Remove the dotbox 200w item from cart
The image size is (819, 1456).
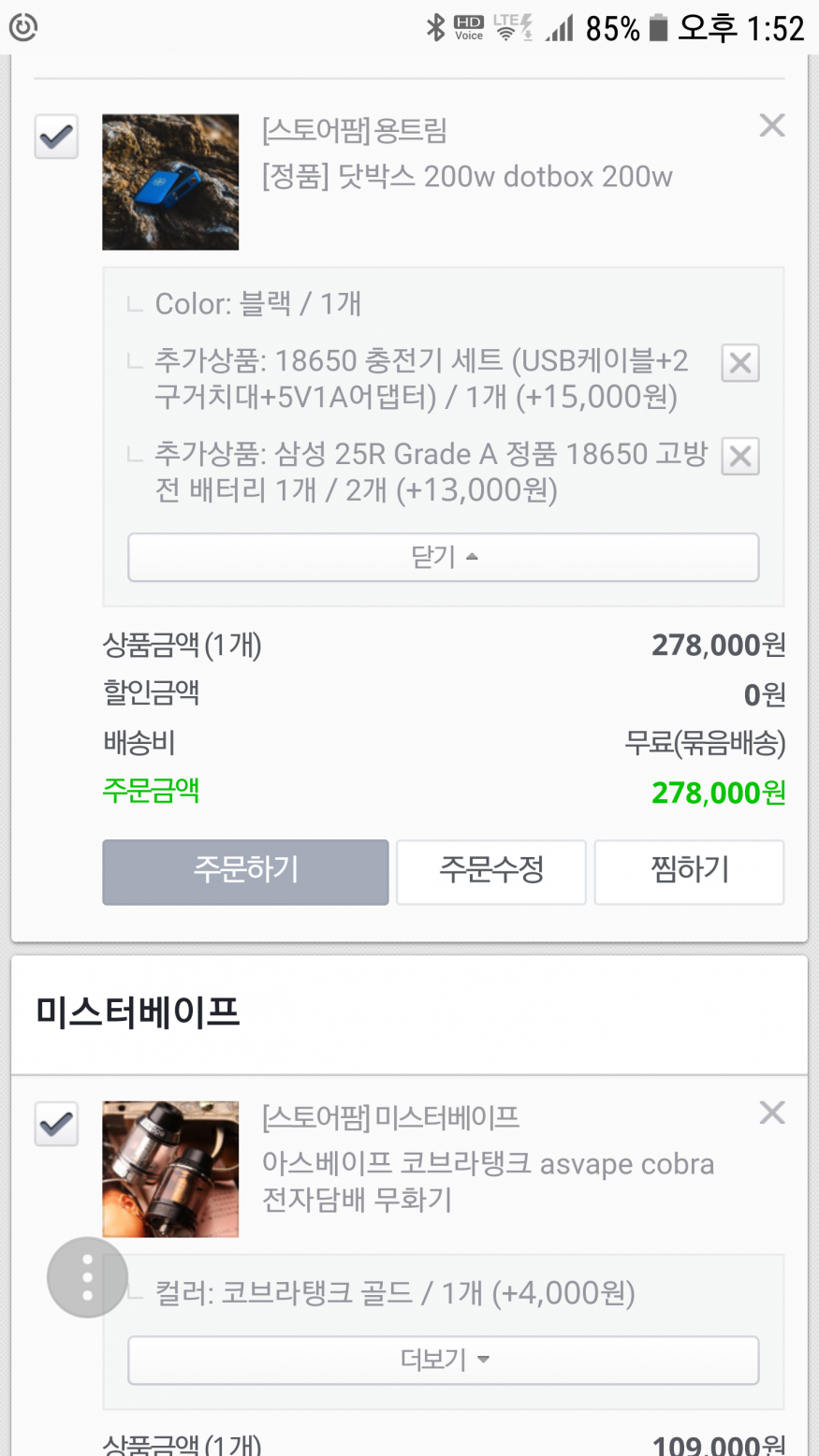pyautogui.click(x=771, y=125)
